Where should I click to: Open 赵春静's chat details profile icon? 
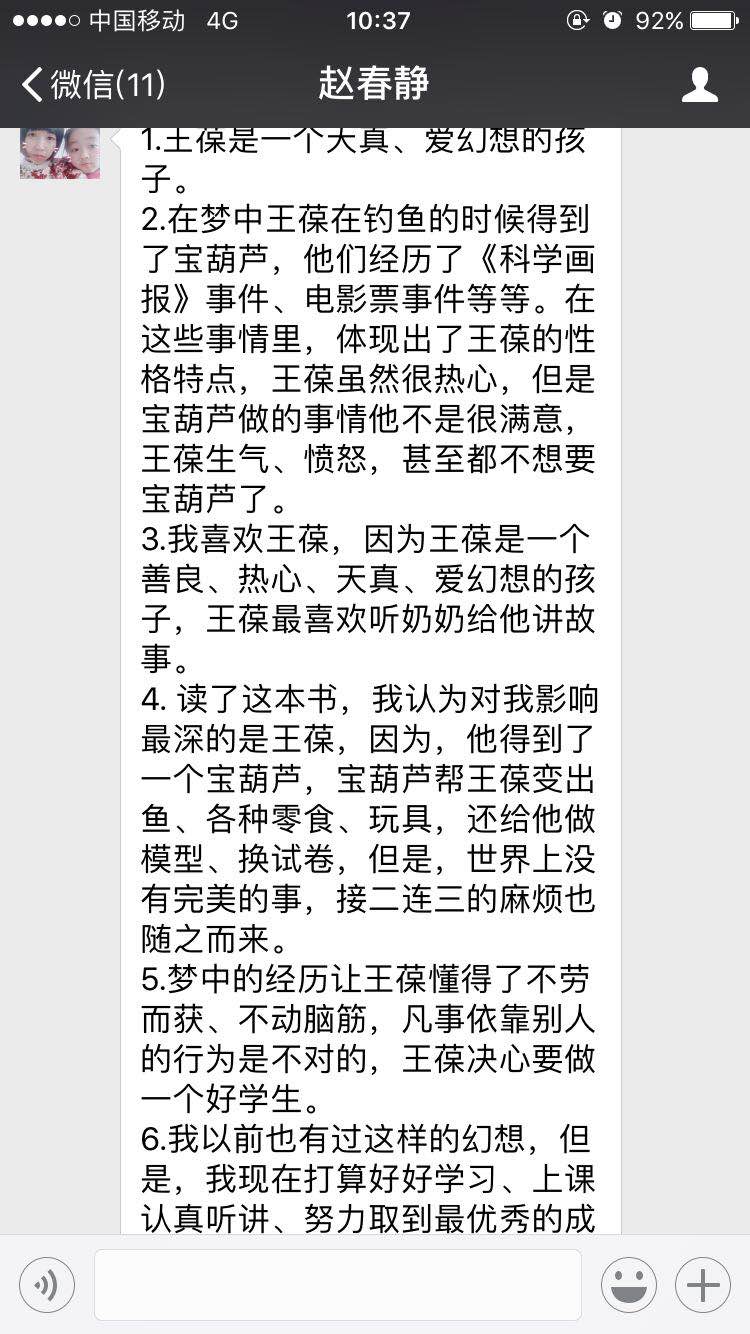click(x=699, y=85)
